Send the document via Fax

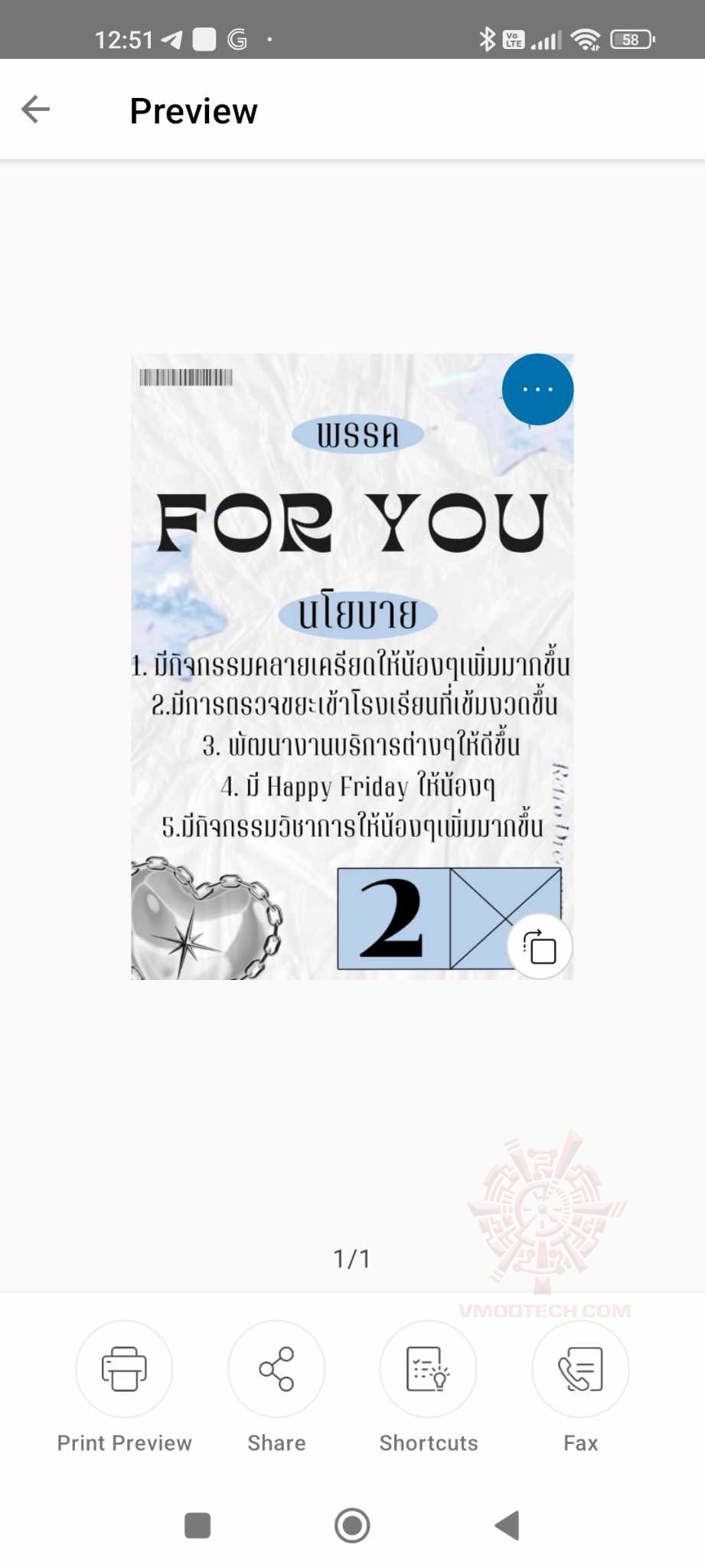(580, 1369)
